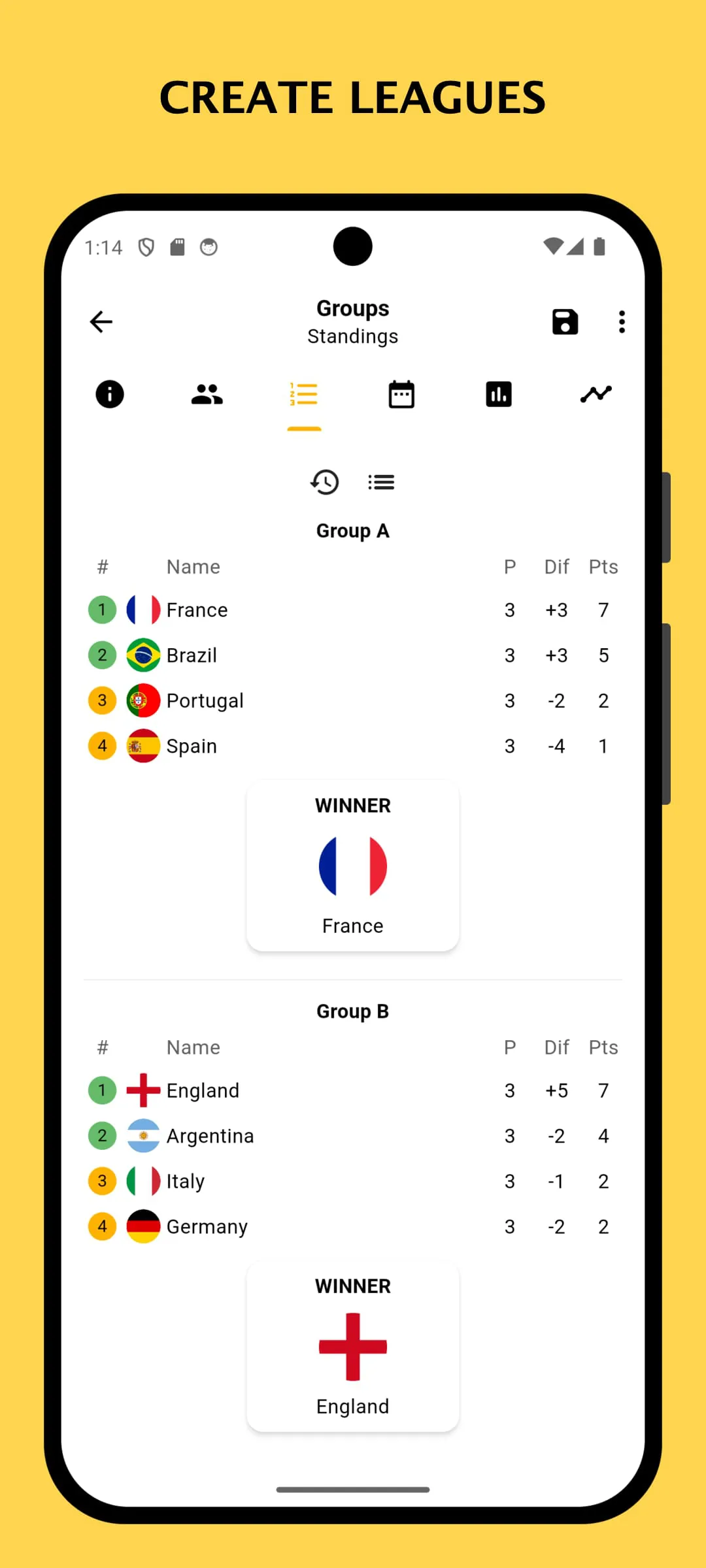Viewport: 706px width, 1568px height.
Task: Expand Group B standings header
Action: pyautogui.click(x=352, y=1011)
